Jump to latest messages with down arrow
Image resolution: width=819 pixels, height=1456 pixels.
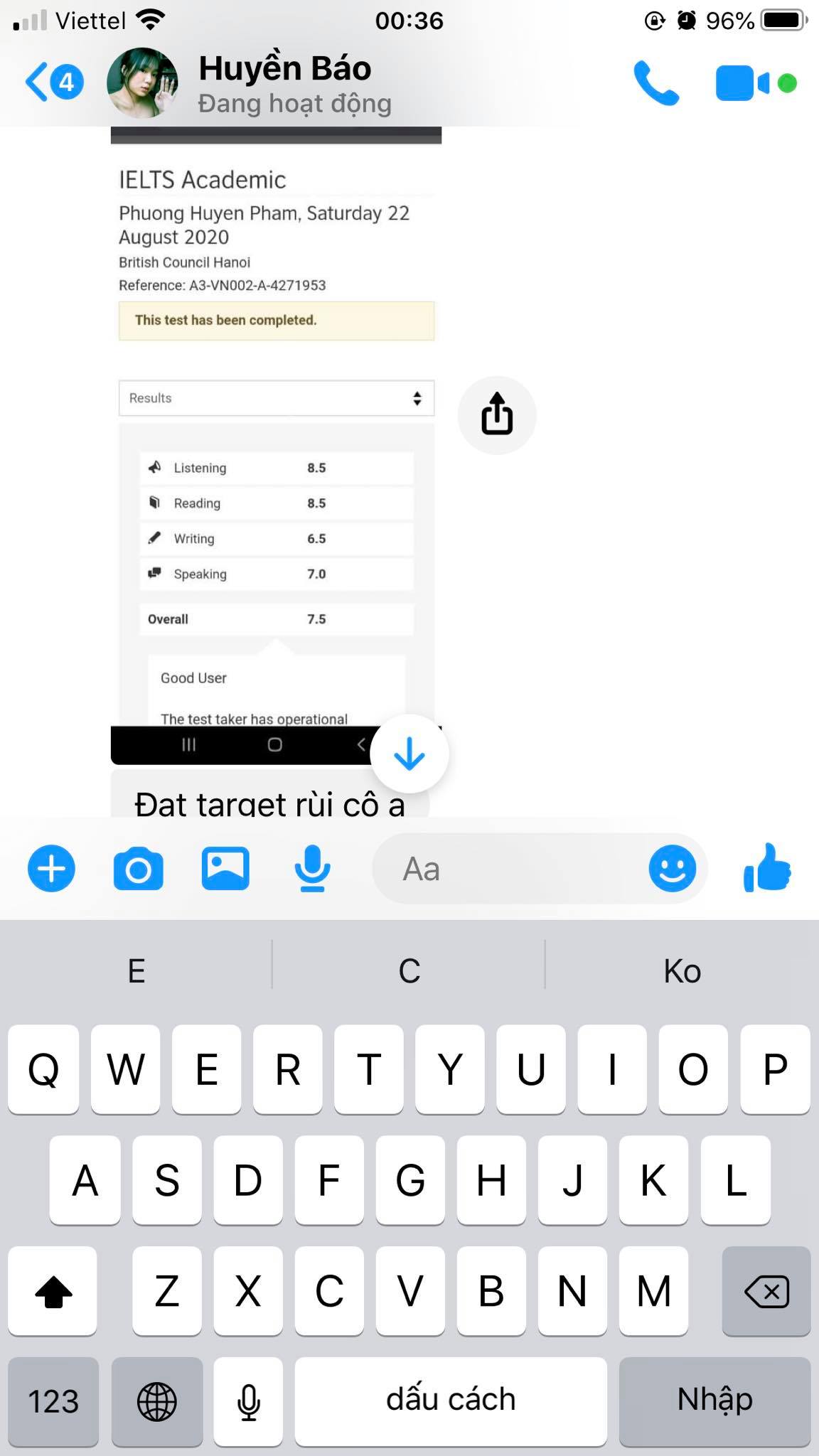coord(409,754)
